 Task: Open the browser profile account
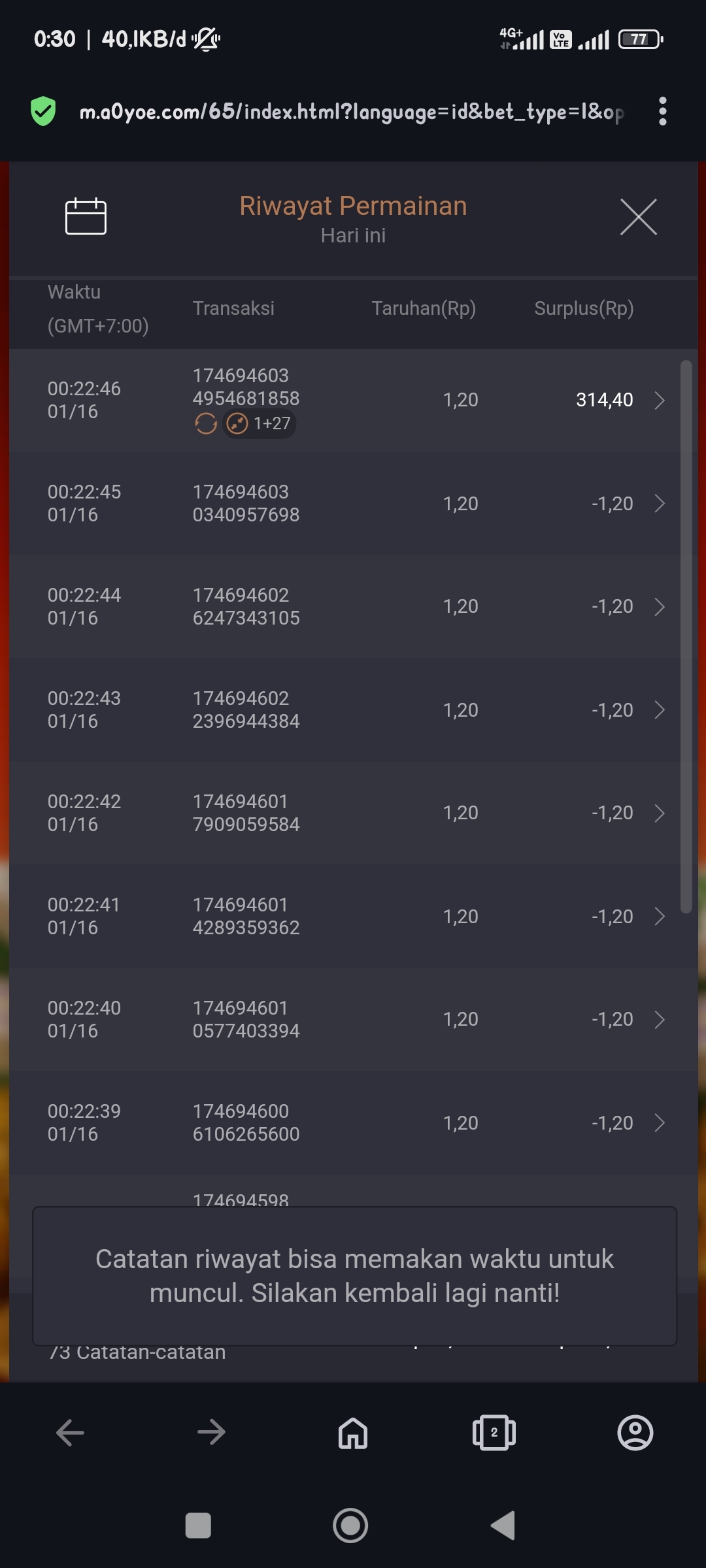pyautogui.click(x=635, y=1433)
